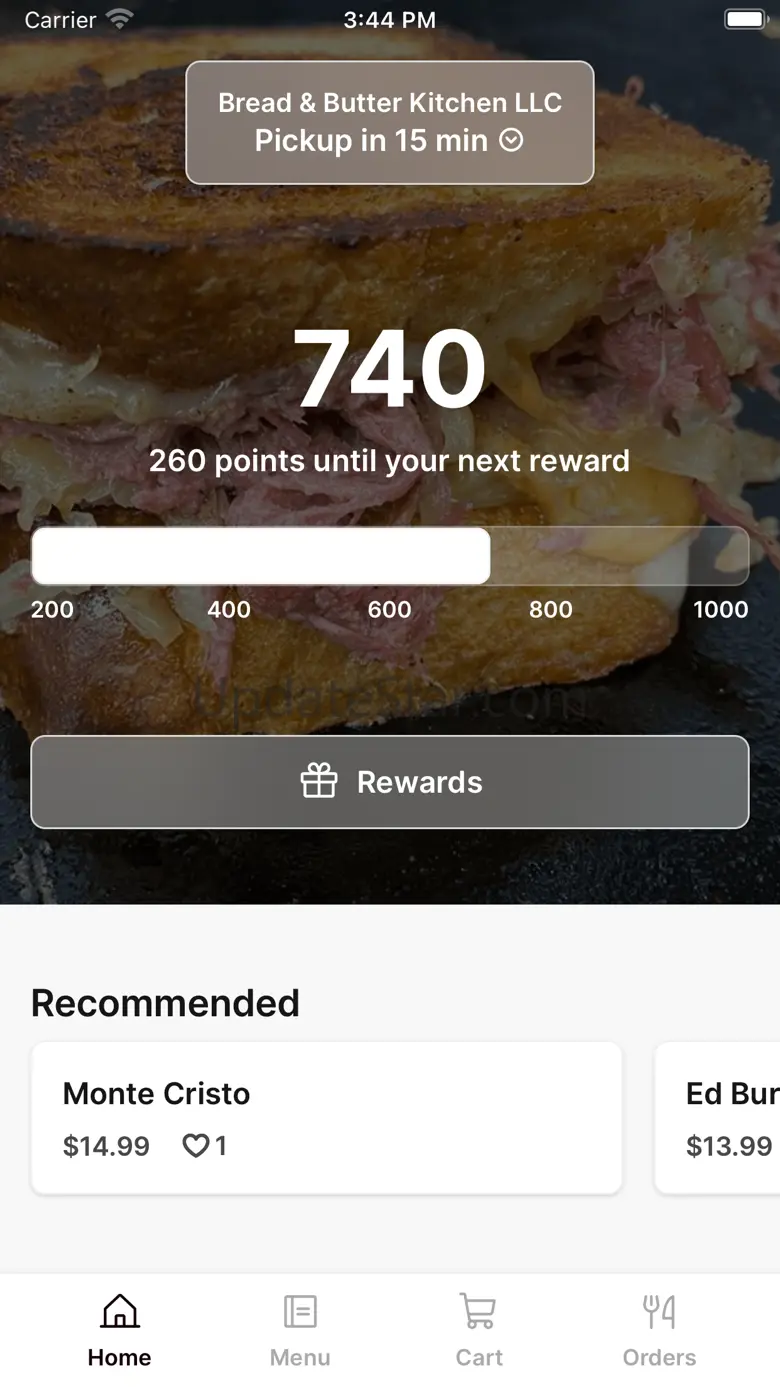Screen dimensions: 780x1387
Task: Go to the Home tab
Action: [119, 1330]
